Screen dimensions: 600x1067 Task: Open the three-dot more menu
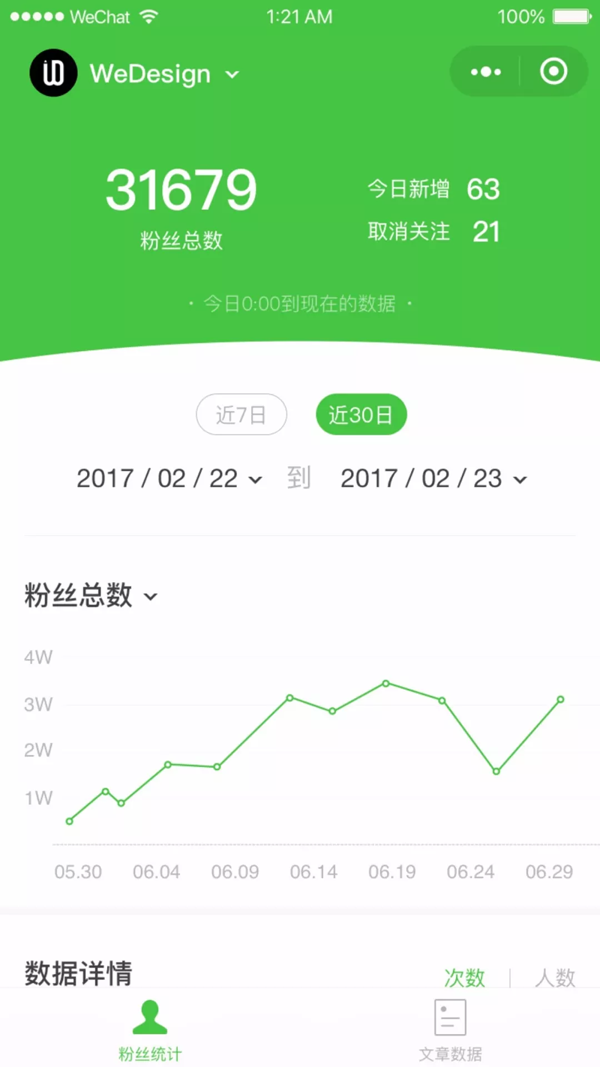(486, 72)
